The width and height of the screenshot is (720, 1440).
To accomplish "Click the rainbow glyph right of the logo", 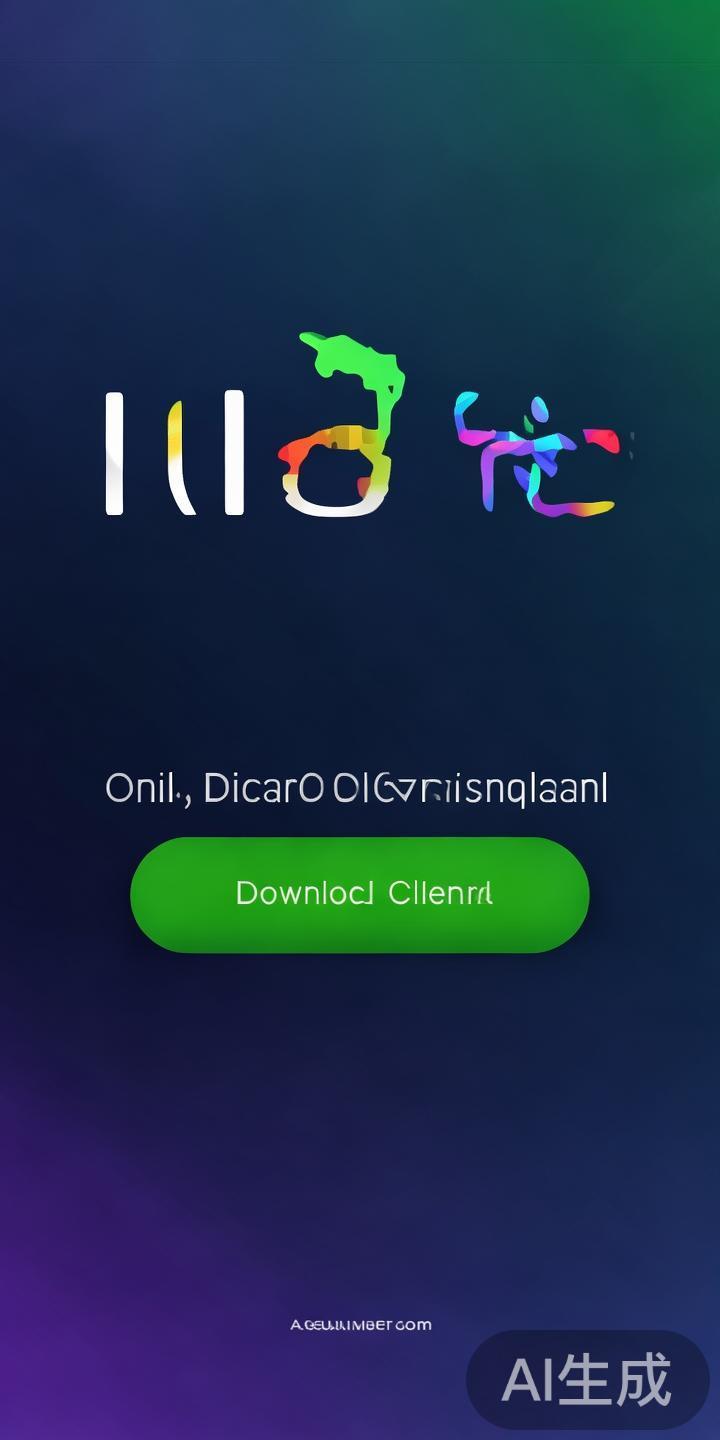I will [540, 455].
